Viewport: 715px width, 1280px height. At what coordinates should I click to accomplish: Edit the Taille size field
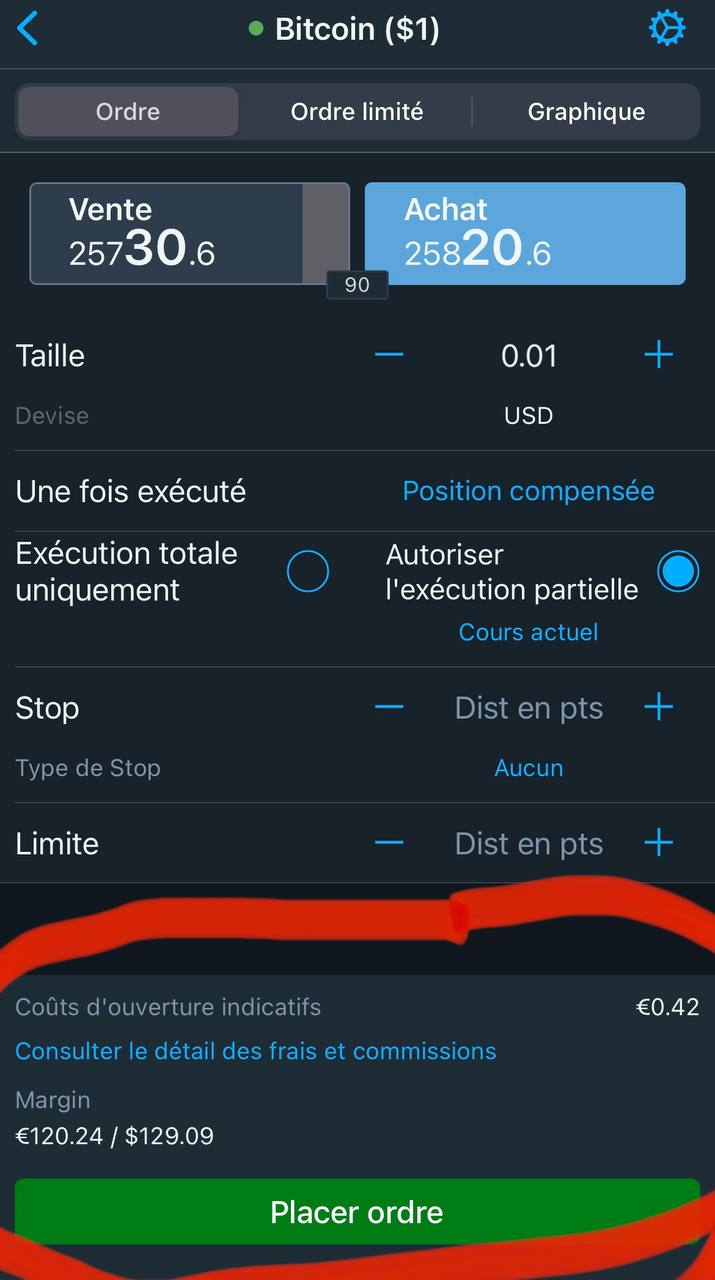pos(528,356)
